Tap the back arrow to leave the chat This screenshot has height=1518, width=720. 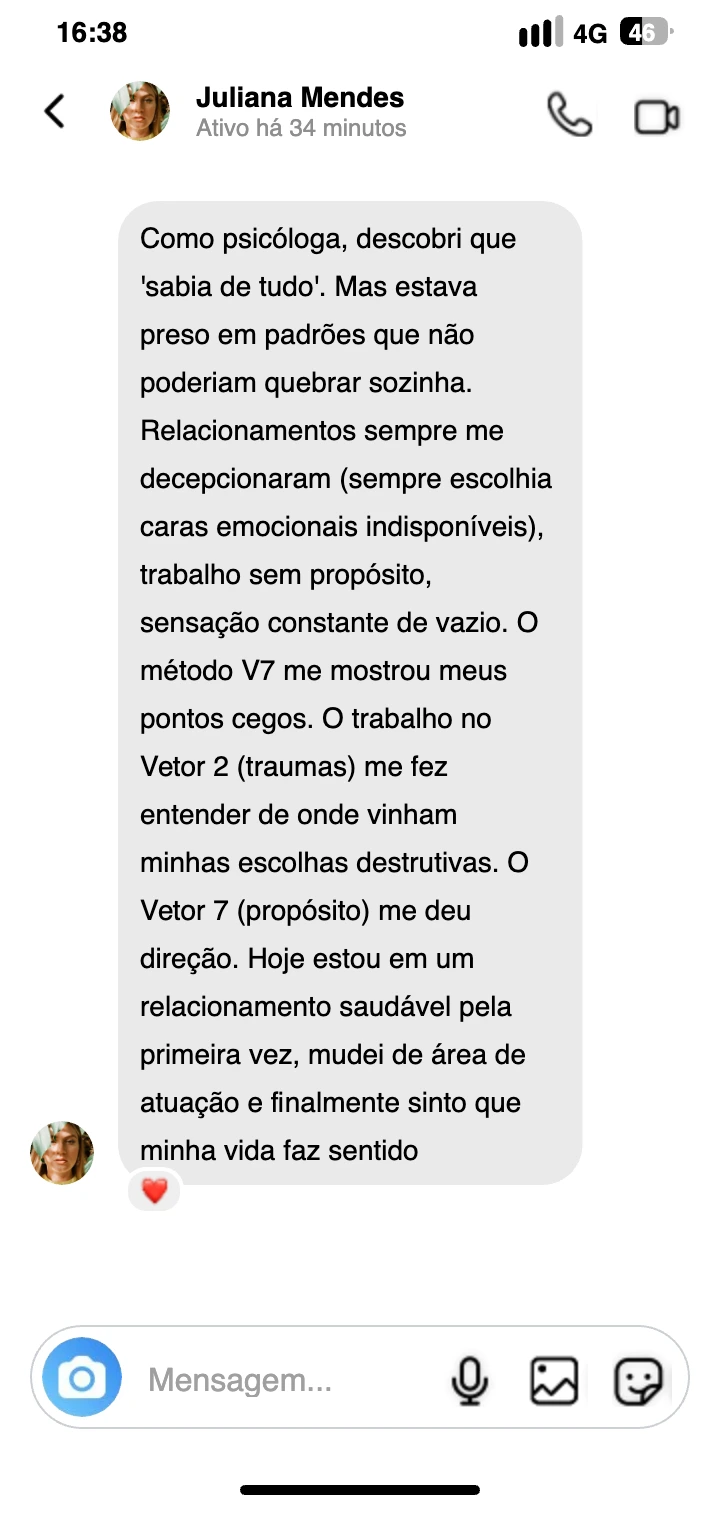click(55, 111)
